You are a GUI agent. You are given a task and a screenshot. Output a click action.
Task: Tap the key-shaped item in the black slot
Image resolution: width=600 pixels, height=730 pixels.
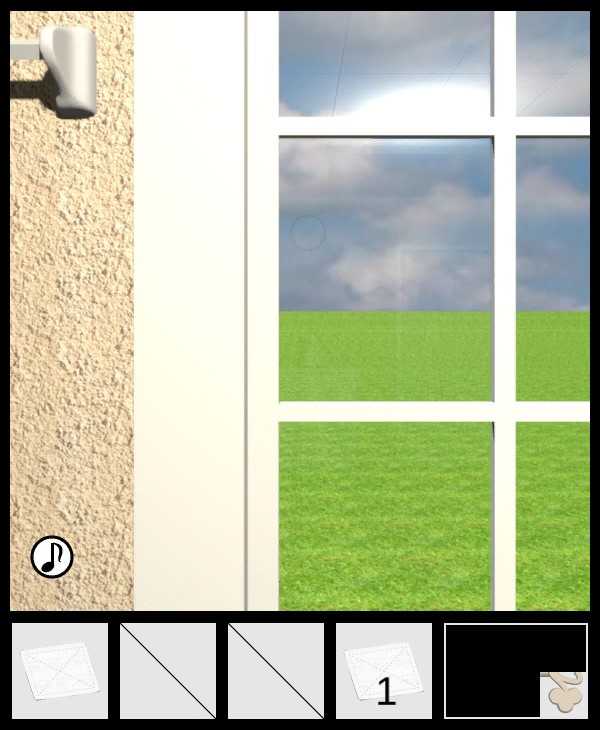565,693
